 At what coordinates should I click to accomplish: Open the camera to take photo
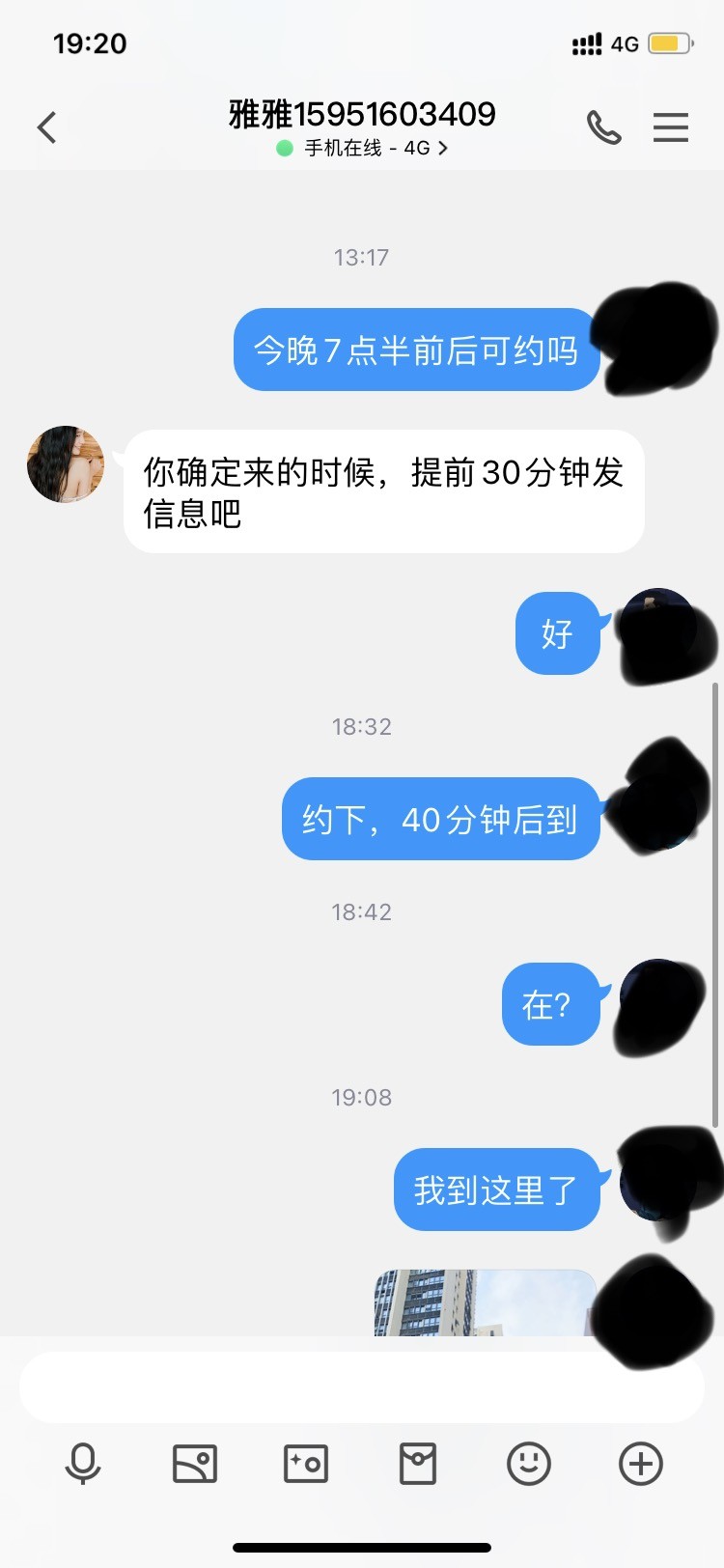pos(306,1464)
